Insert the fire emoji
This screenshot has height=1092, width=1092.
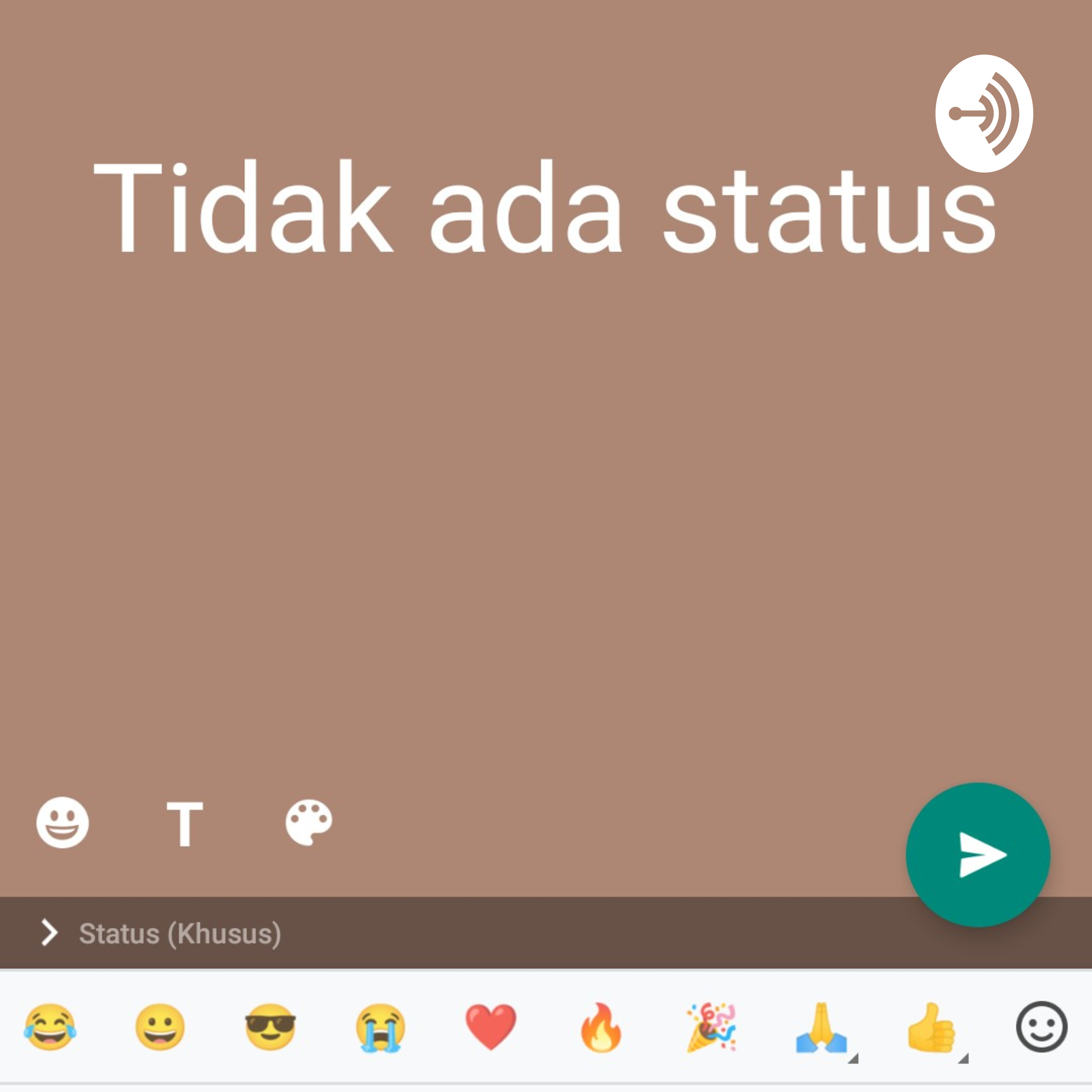(x=601, y=1027)
